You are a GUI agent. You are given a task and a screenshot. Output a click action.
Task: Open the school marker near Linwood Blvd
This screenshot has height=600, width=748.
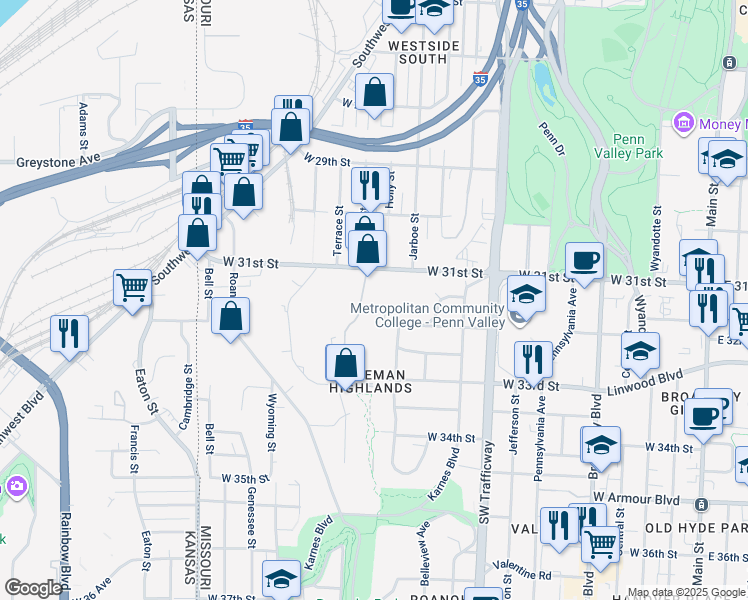tap(640, 352)
